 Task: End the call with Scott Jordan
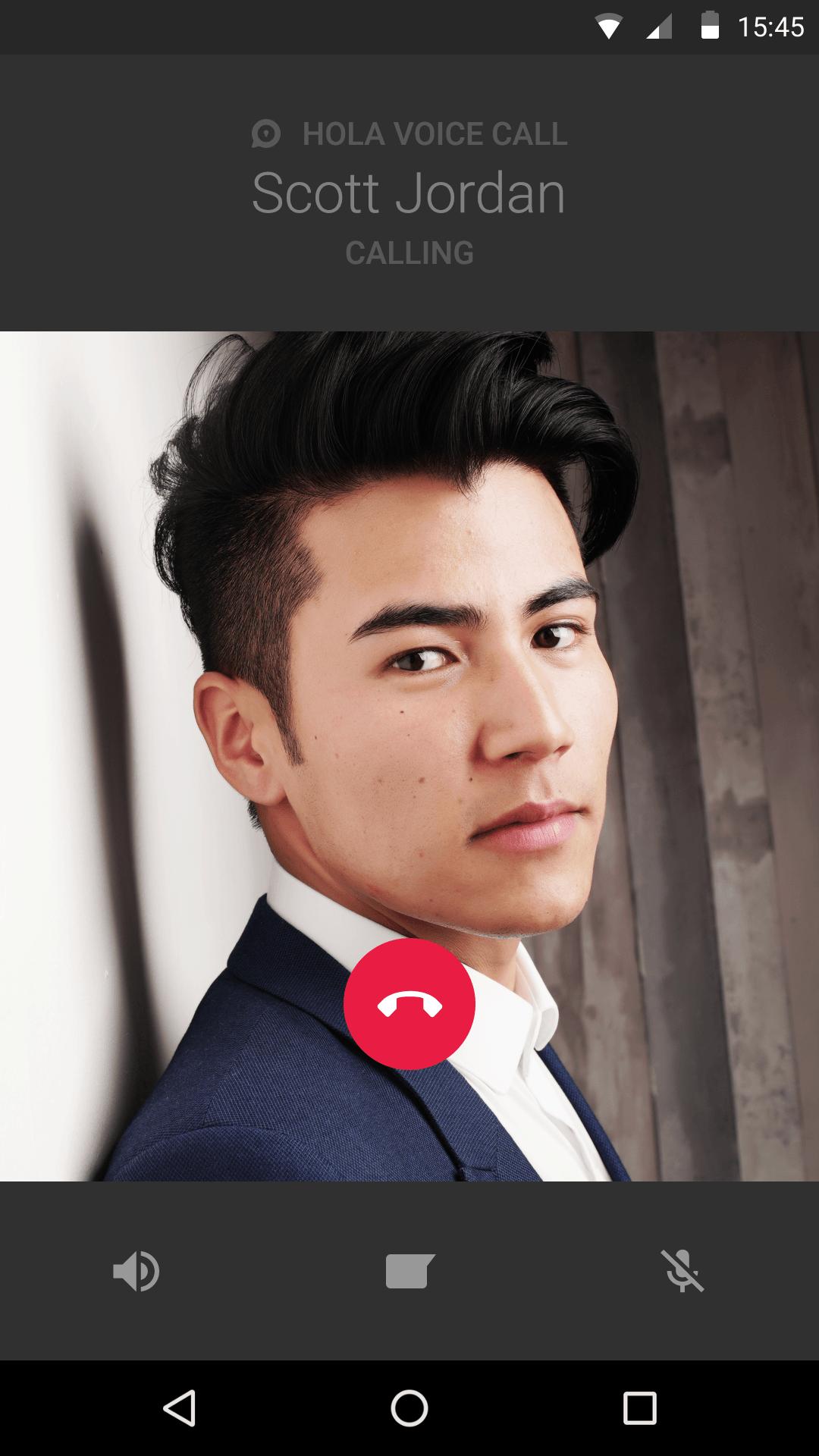[x=409, y=1003]
